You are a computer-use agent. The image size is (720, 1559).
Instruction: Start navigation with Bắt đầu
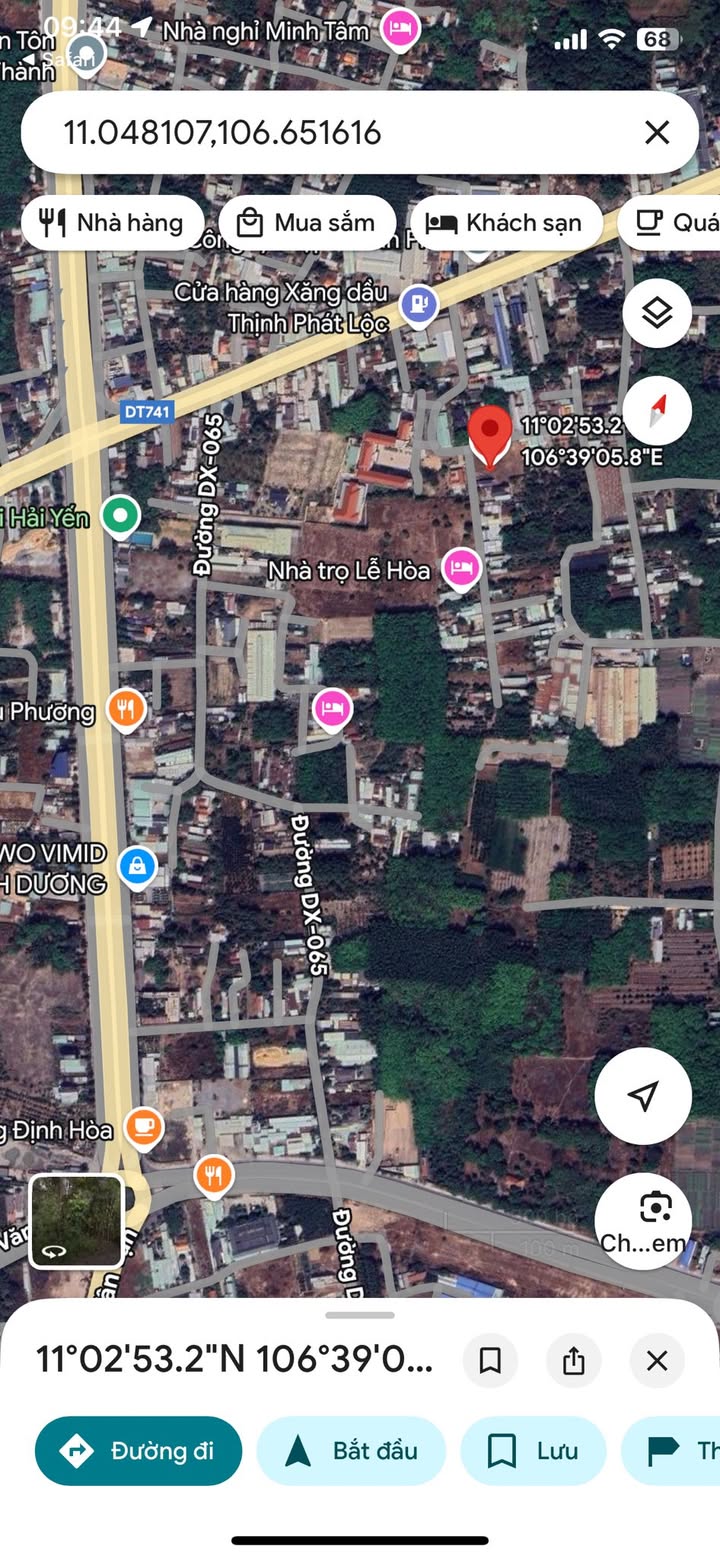351,1451
